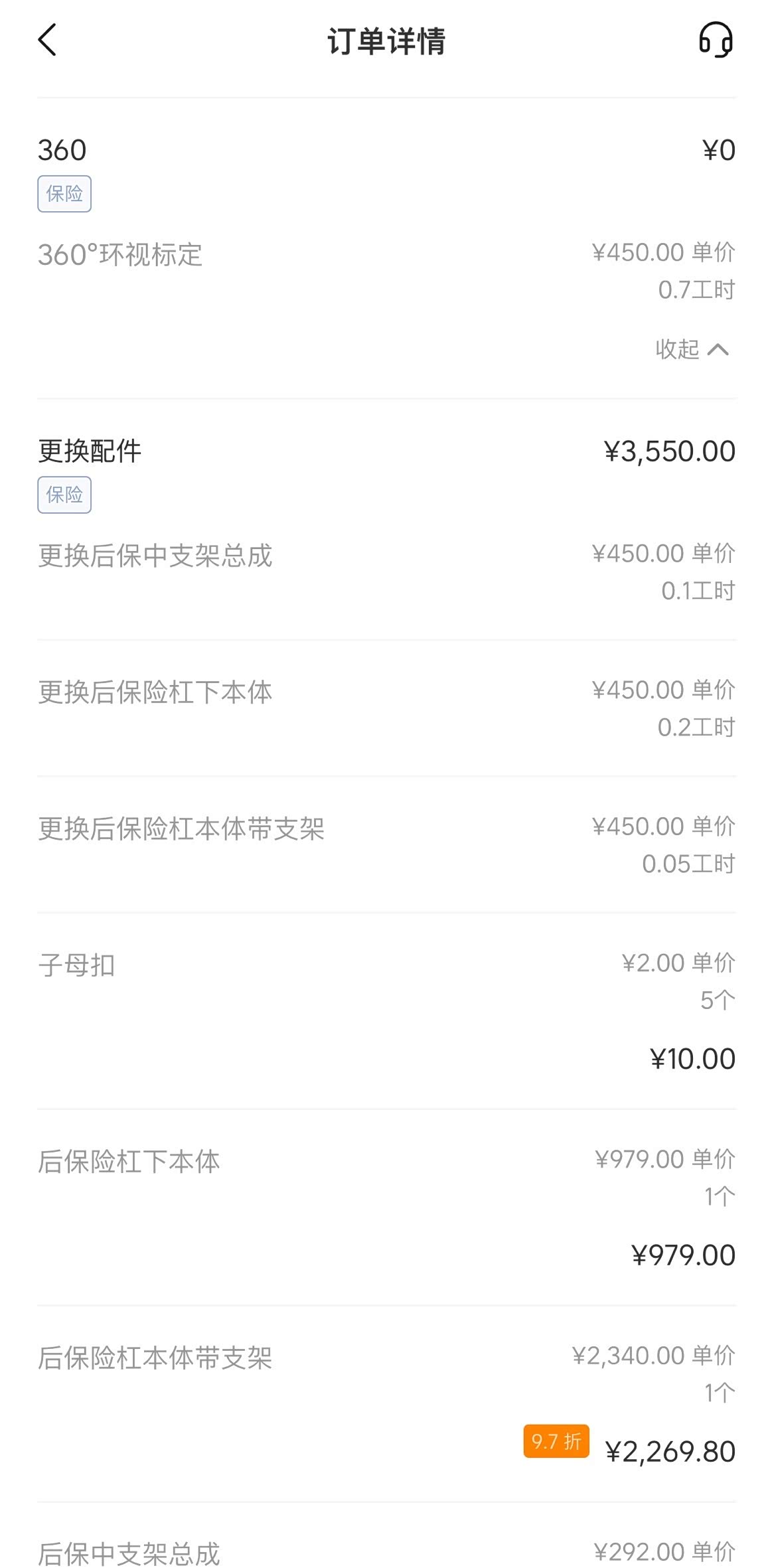Go back from the order details page
Screen dimensions: 774x1568
[x=47, y=40]
